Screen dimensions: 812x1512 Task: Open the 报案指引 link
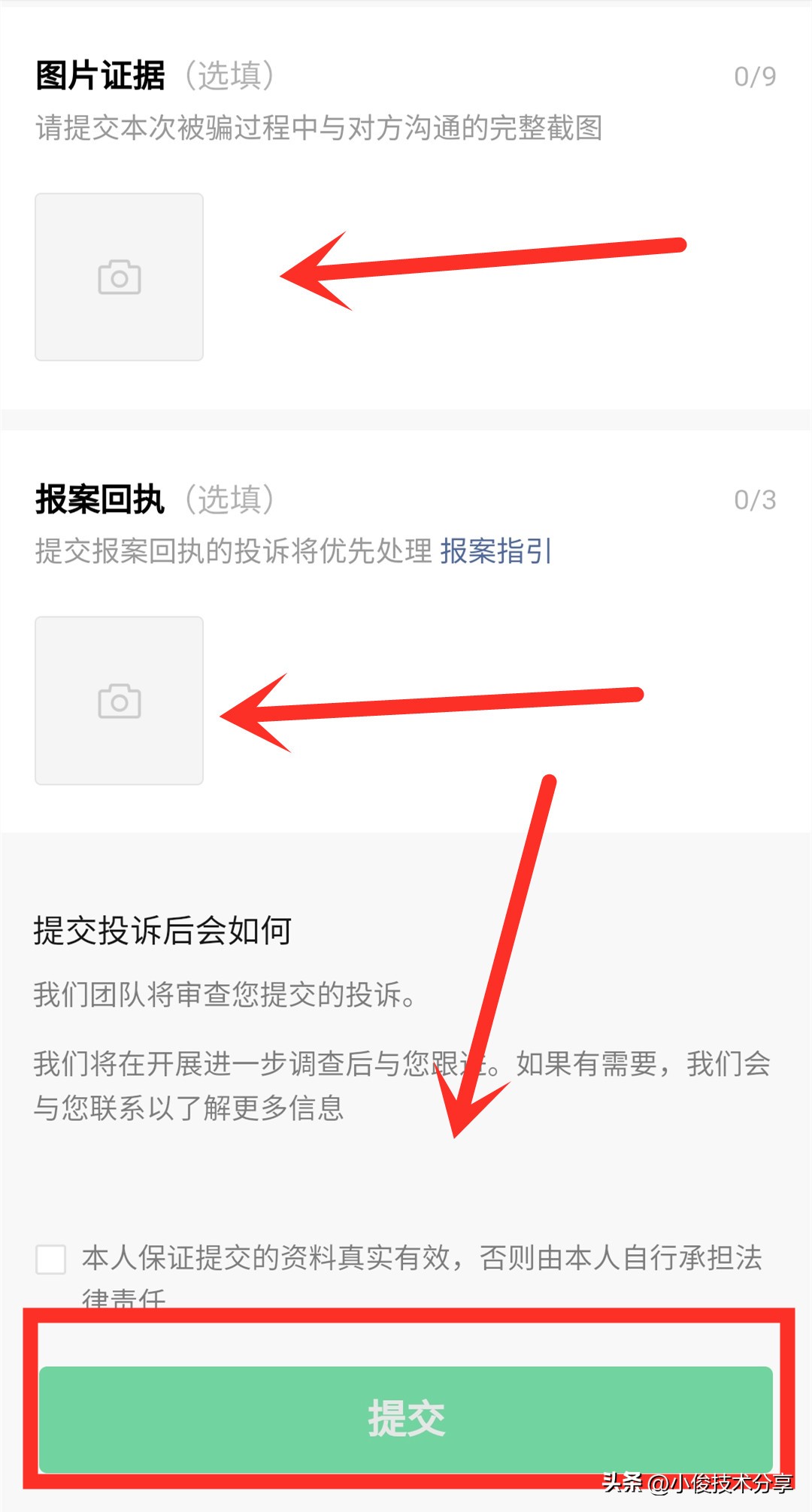496,551
